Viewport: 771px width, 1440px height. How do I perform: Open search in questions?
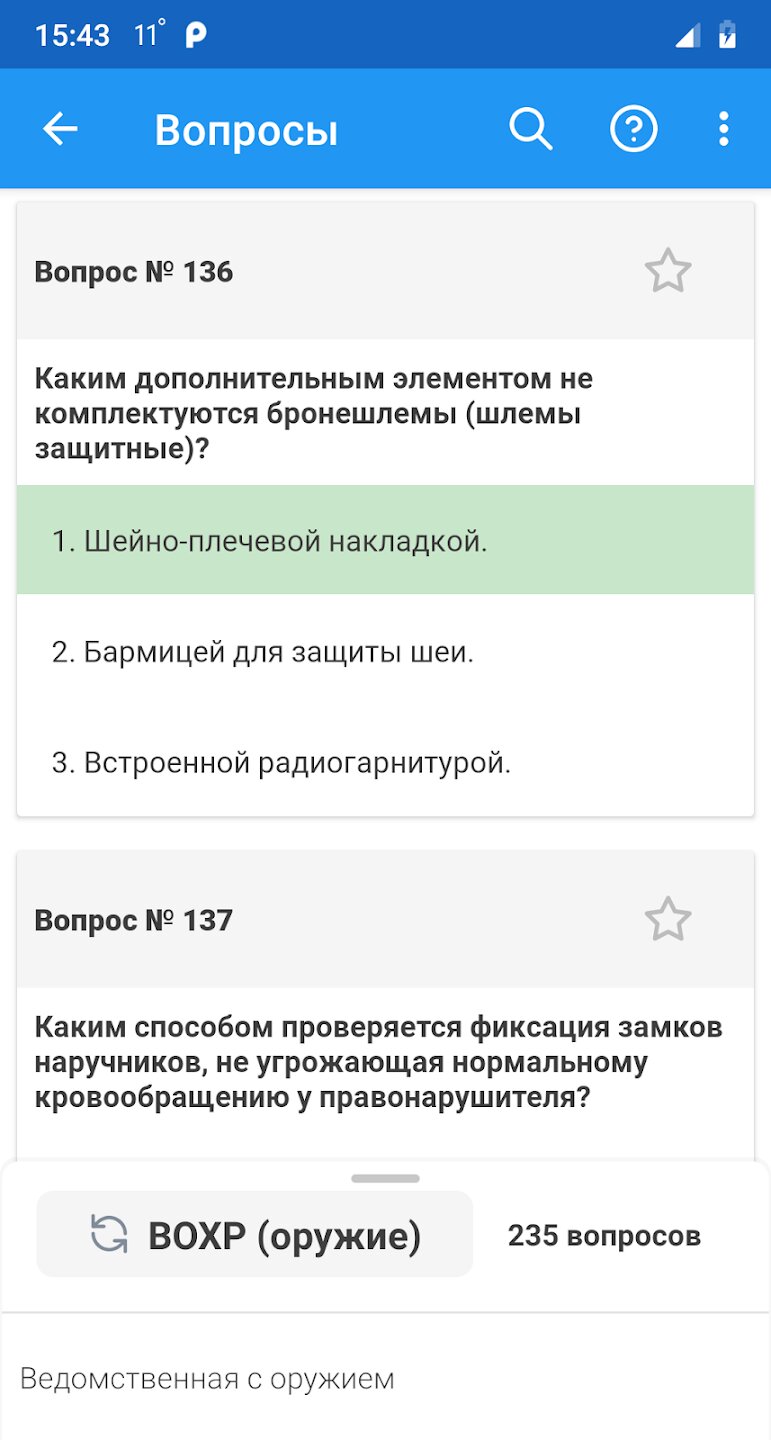click(531, 129)
